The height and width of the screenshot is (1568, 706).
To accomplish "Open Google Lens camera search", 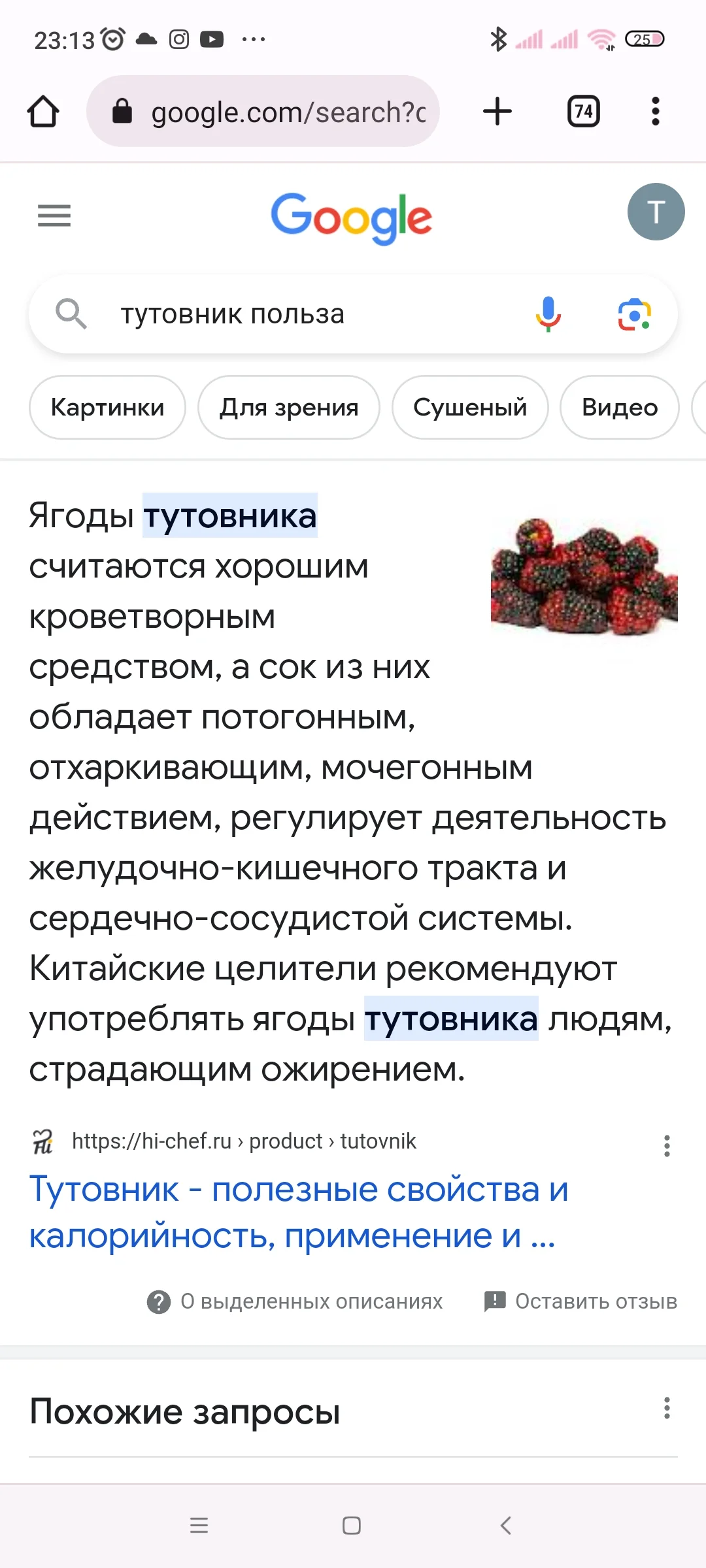I will click(x=635, y=315).
